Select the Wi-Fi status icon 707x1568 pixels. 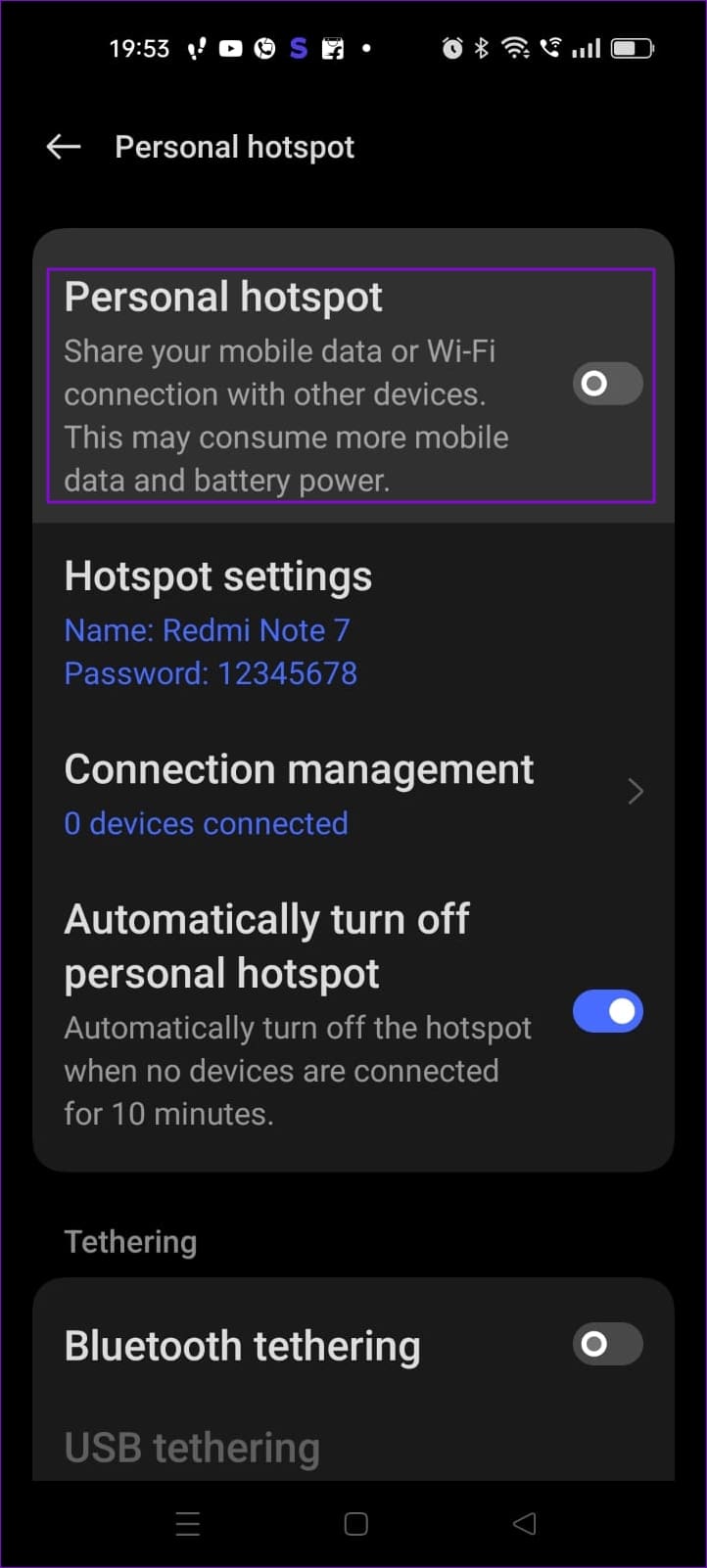tap(516, 46)
